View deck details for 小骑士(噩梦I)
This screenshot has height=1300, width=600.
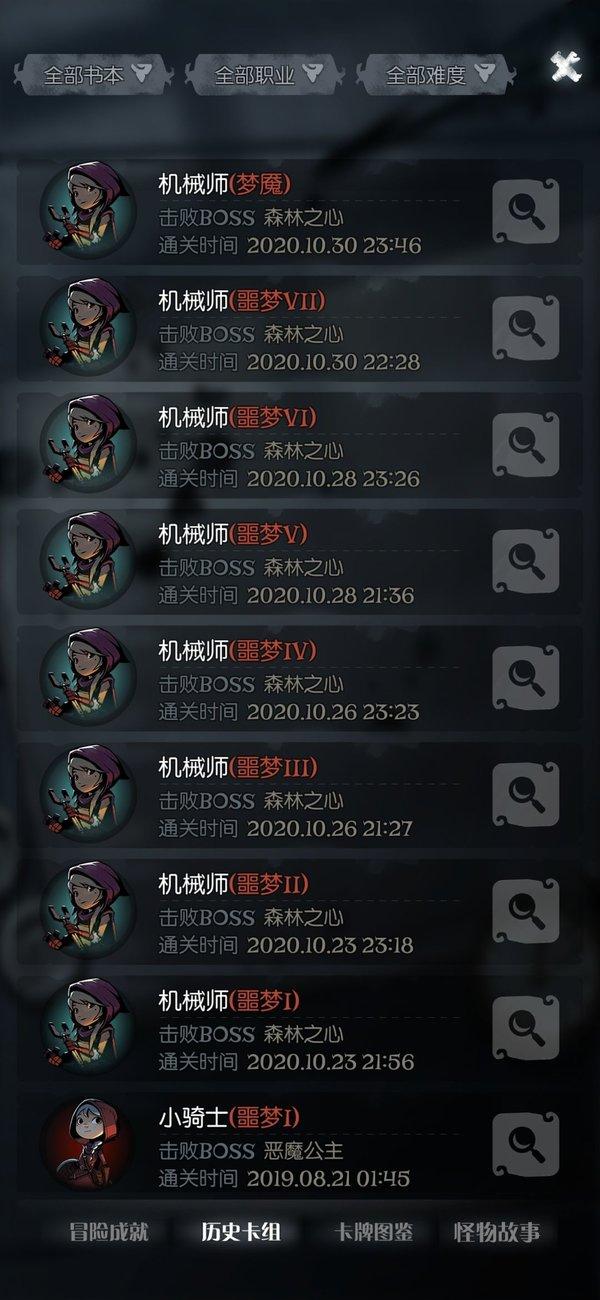pos(525,1142)
